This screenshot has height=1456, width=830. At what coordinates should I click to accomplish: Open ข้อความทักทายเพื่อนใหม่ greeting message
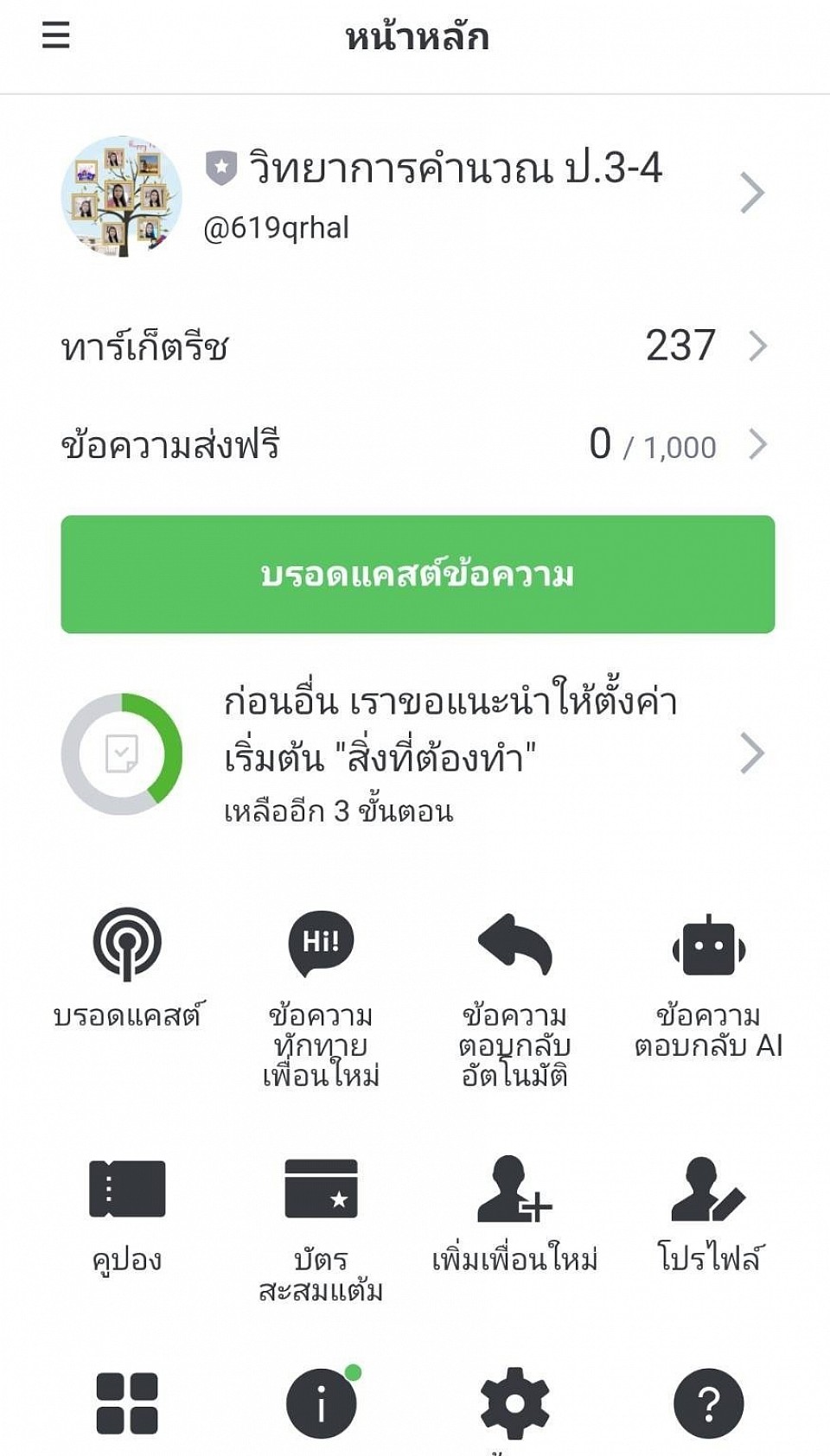[x=321, y=994]
